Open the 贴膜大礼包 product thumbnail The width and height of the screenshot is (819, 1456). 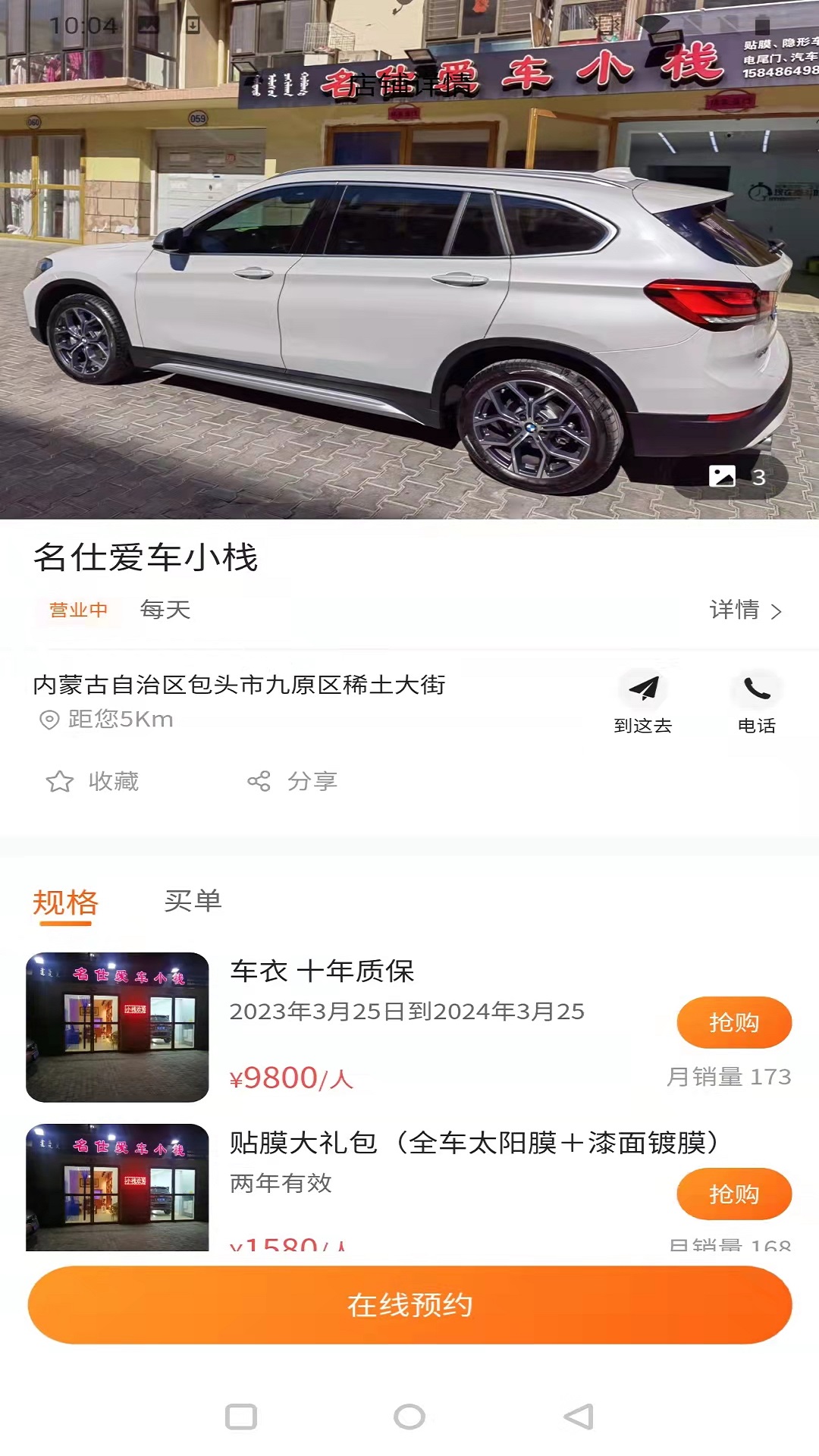coord(118,1187)
